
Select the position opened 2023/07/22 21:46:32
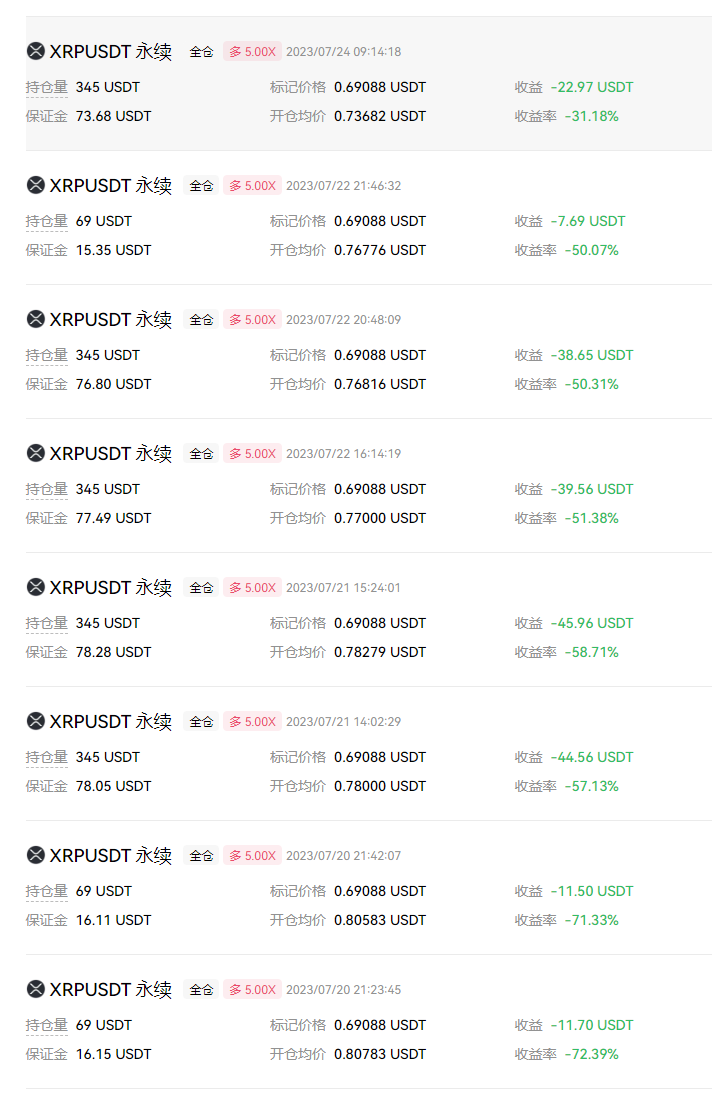point(368,218)
